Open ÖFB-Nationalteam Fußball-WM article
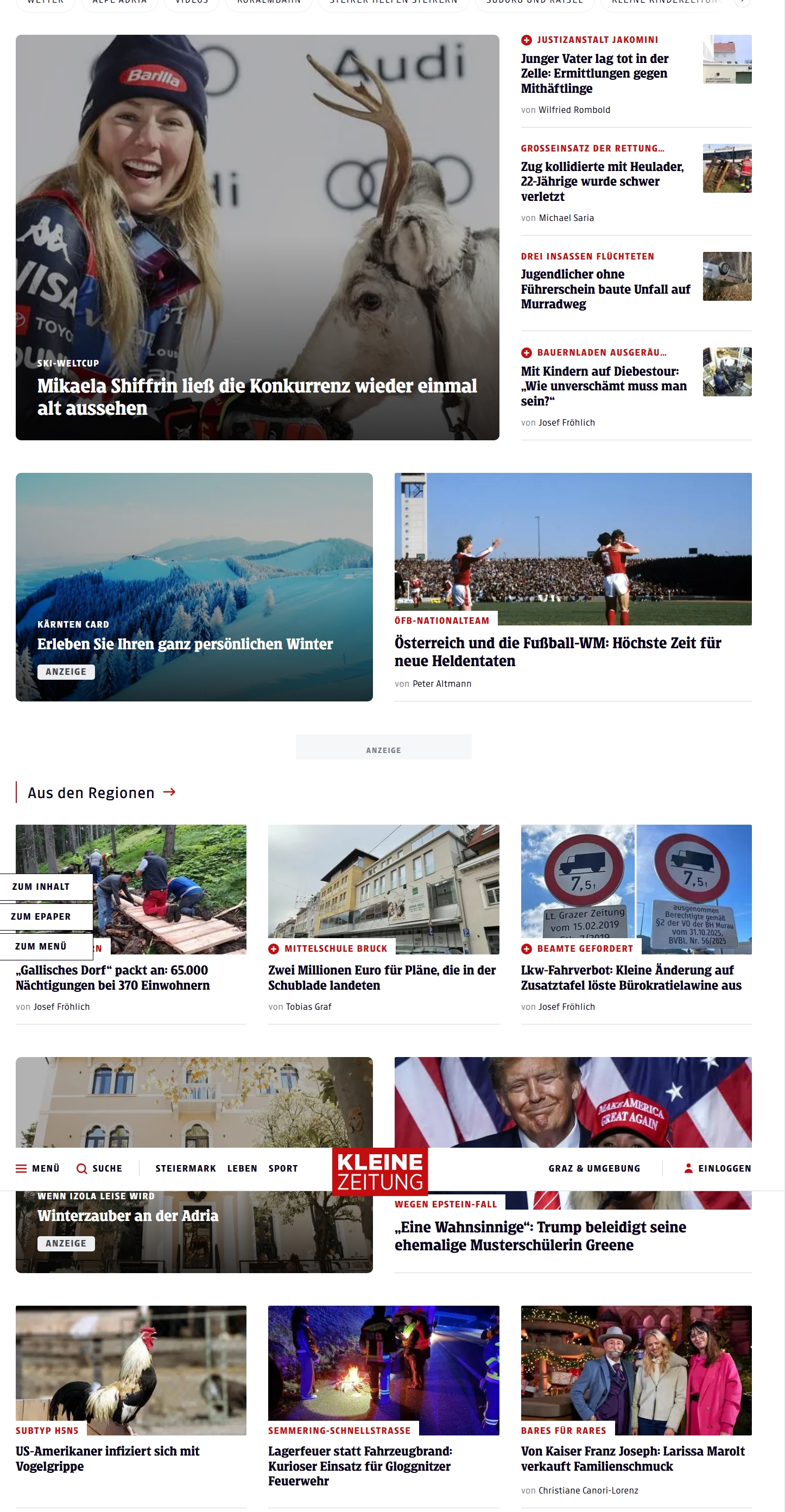785x1512 pixels. click(557, 651)
